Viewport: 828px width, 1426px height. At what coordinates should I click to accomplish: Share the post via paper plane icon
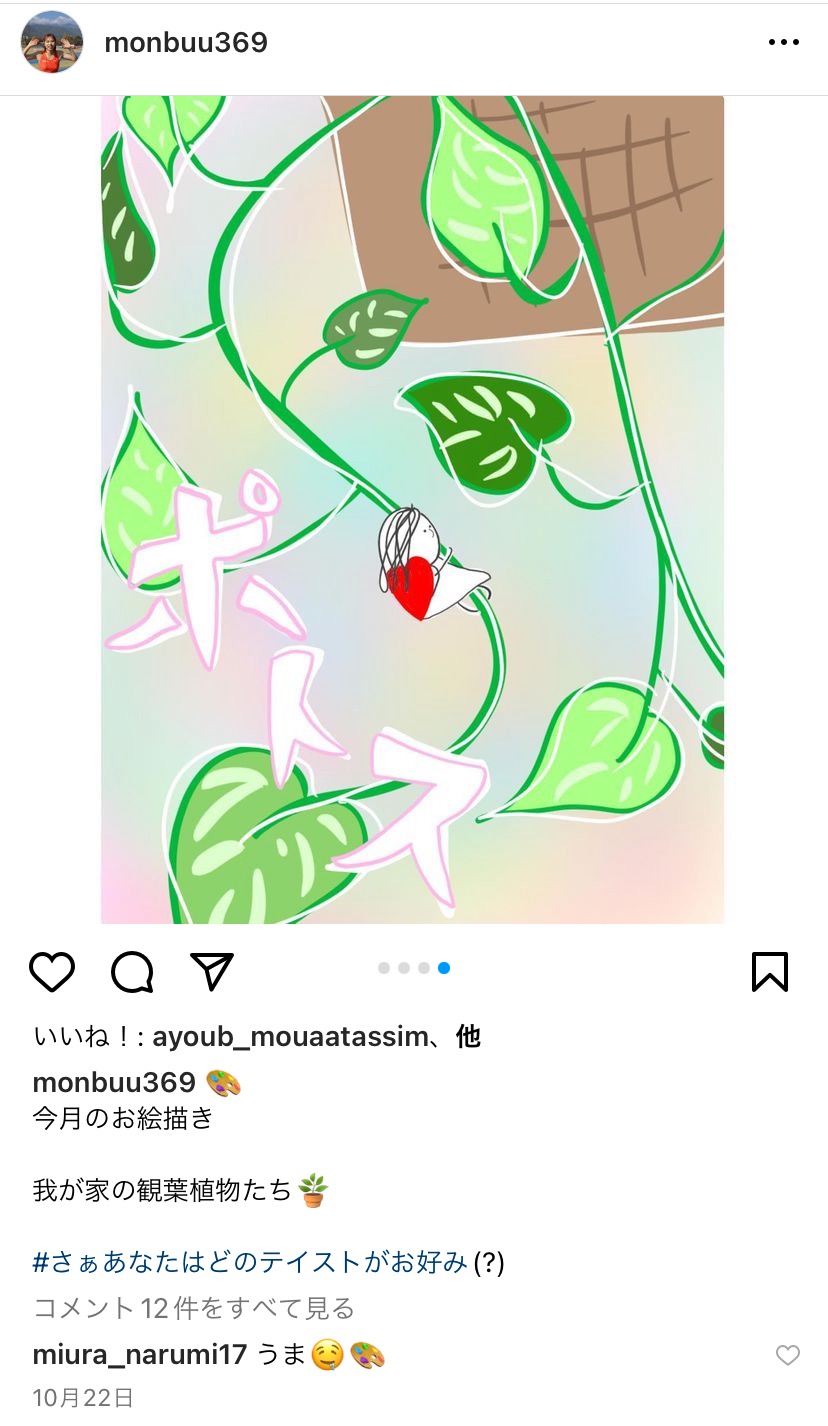(x=211, y=971)
